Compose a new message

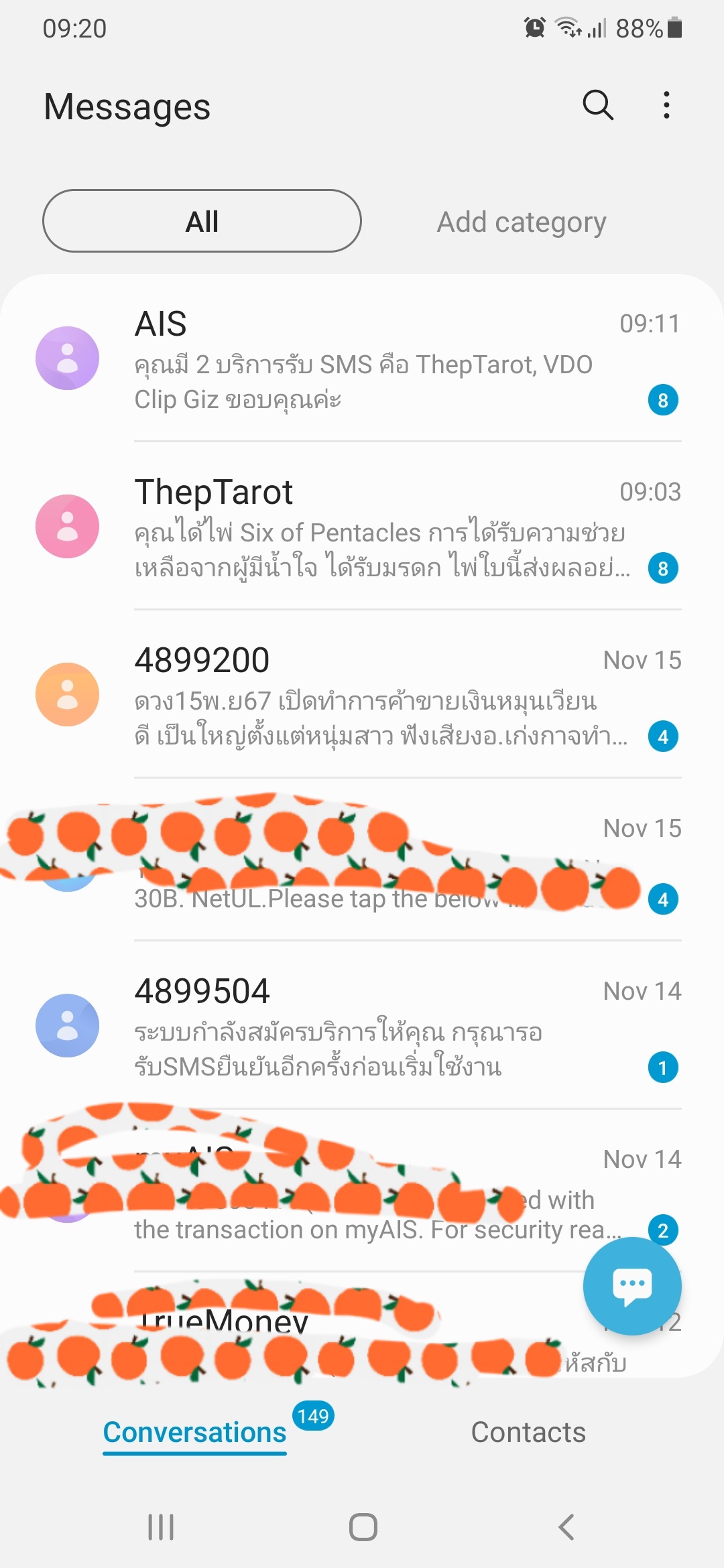click(x=631, y=1286)
